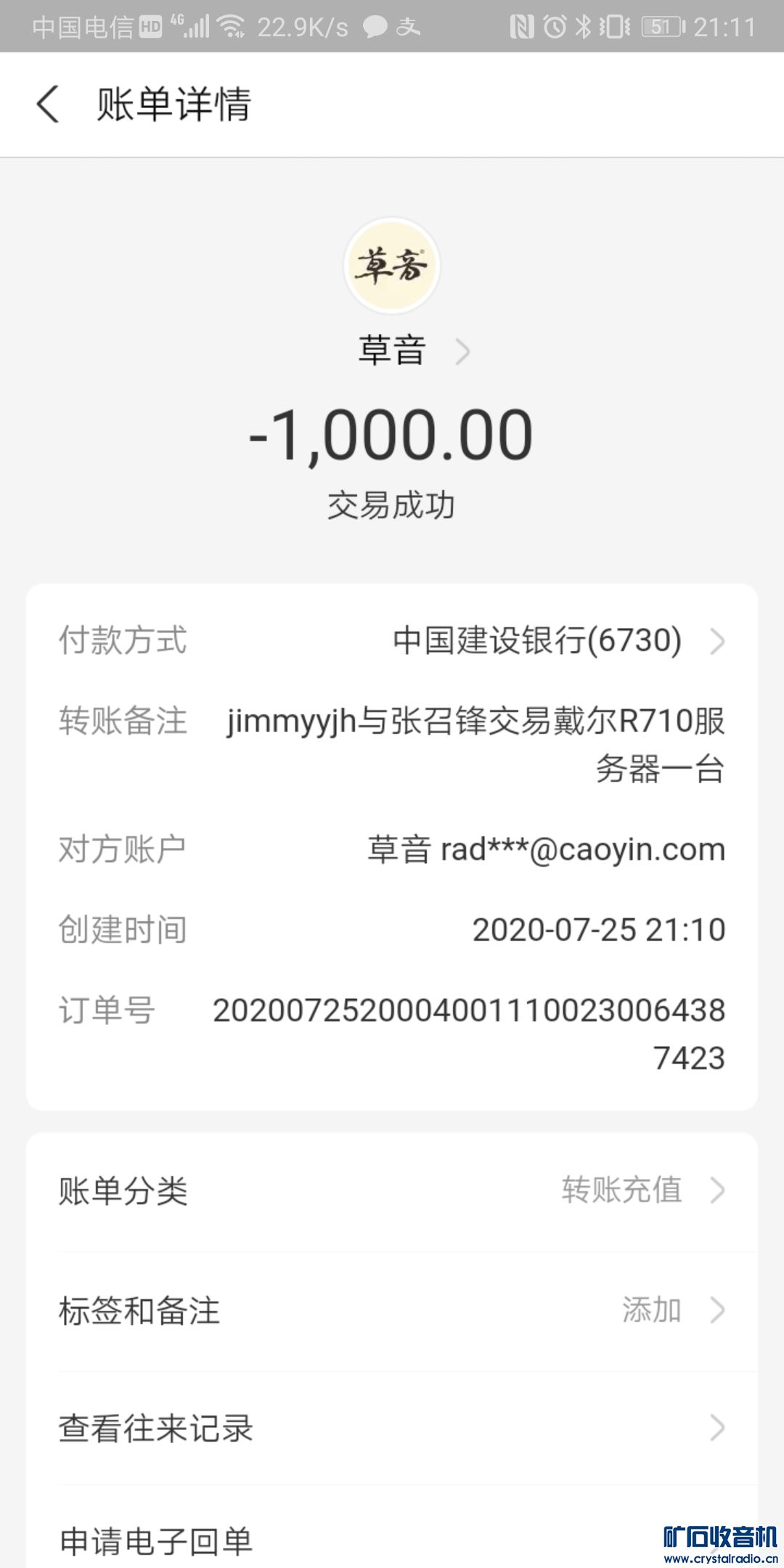This screenshot has height=1568, width=784.
Task: Go back from 账单详情 page
Action: click(x=48, y=104)
